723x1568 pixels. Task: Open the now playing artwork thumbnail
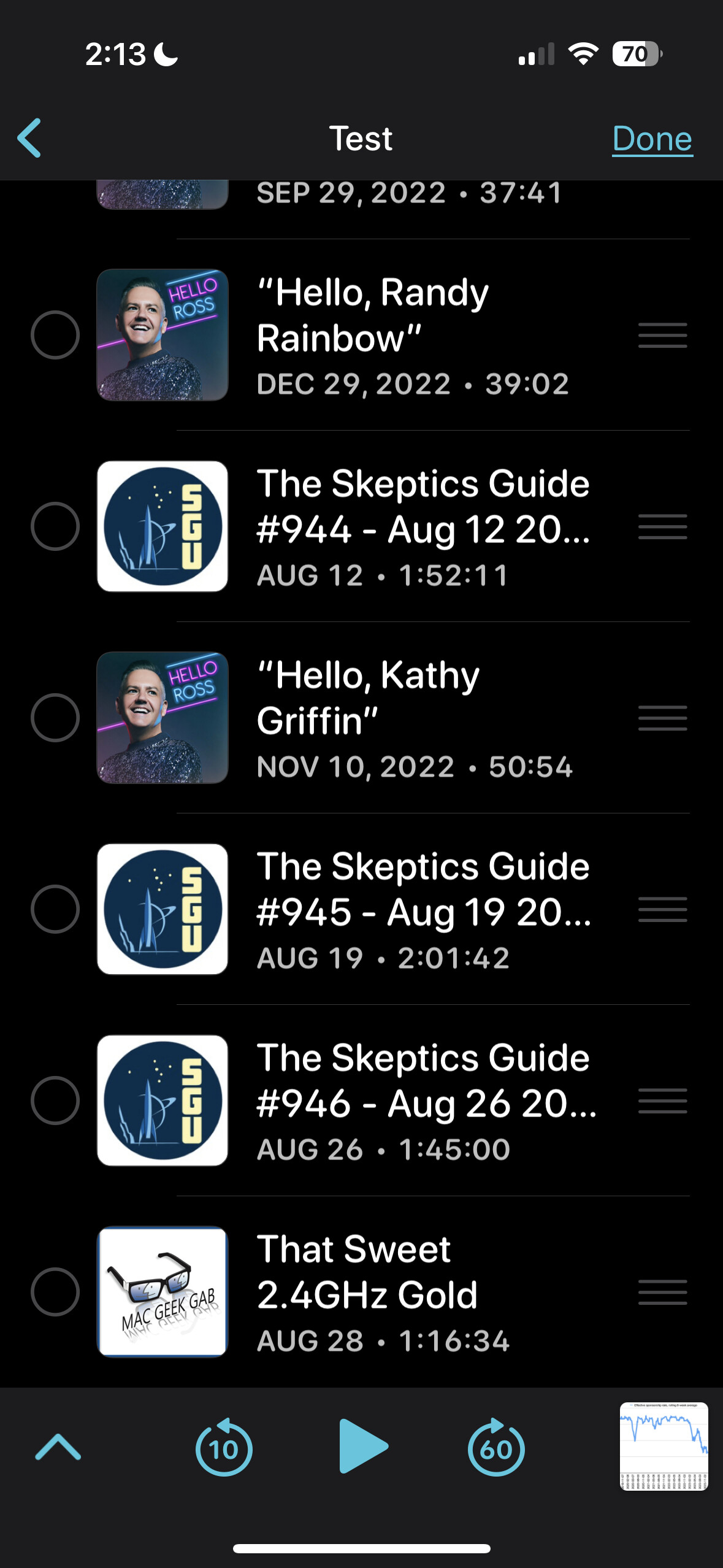pyautogui.click(x=664, y=1446)
